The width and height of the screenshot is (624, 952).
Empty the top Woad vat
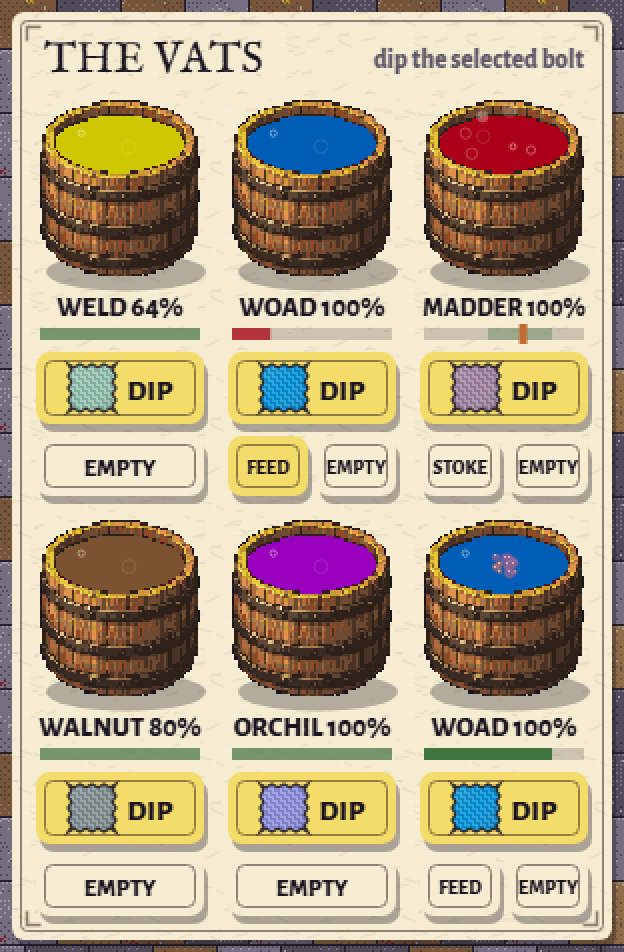click(x=356, y=466)
